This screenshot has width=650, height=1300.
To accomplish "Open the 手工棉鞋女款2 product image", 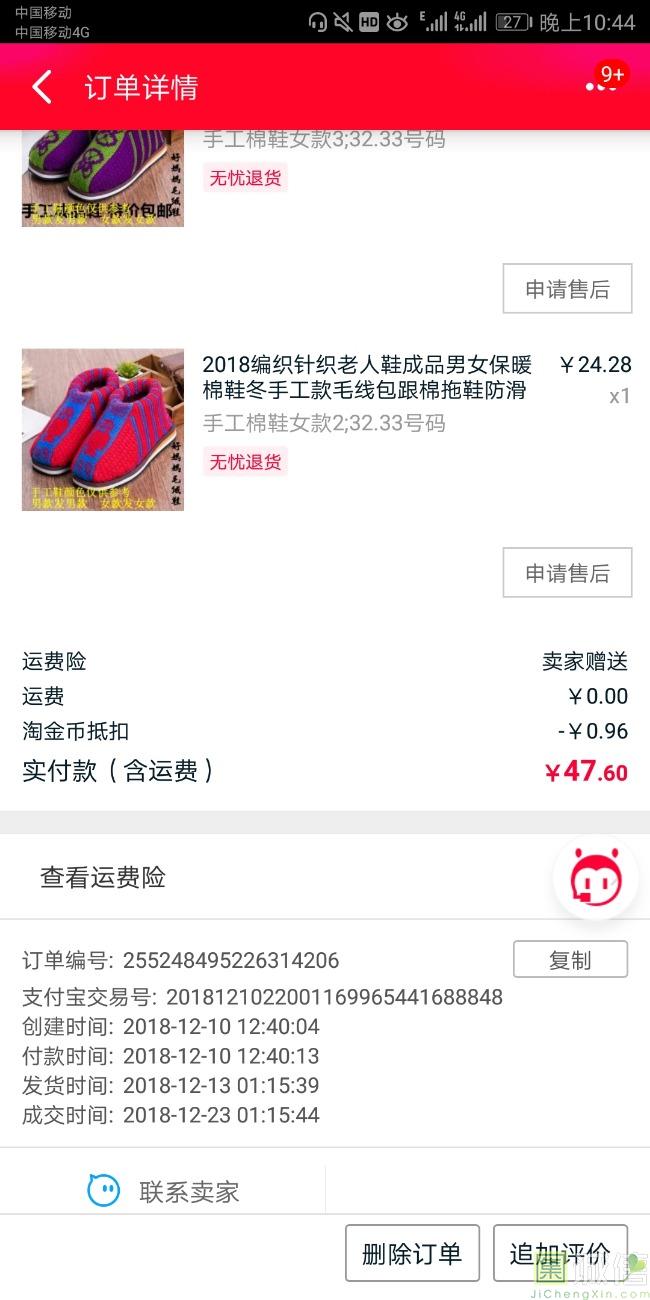I will (x=103, y=430).
